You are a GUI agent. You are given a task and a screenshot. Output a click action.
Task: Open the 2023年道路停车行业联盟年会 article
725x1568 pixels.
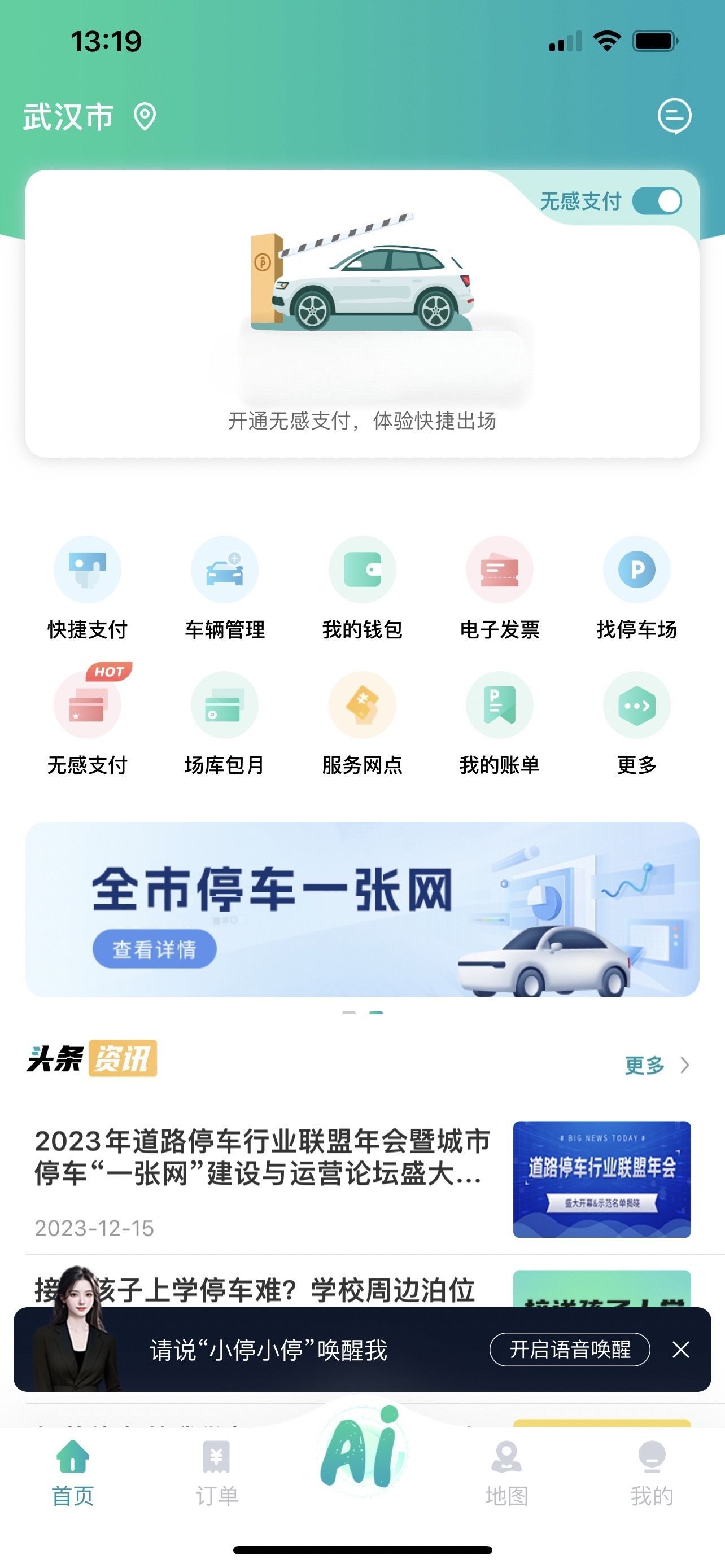pos(263,1158)
